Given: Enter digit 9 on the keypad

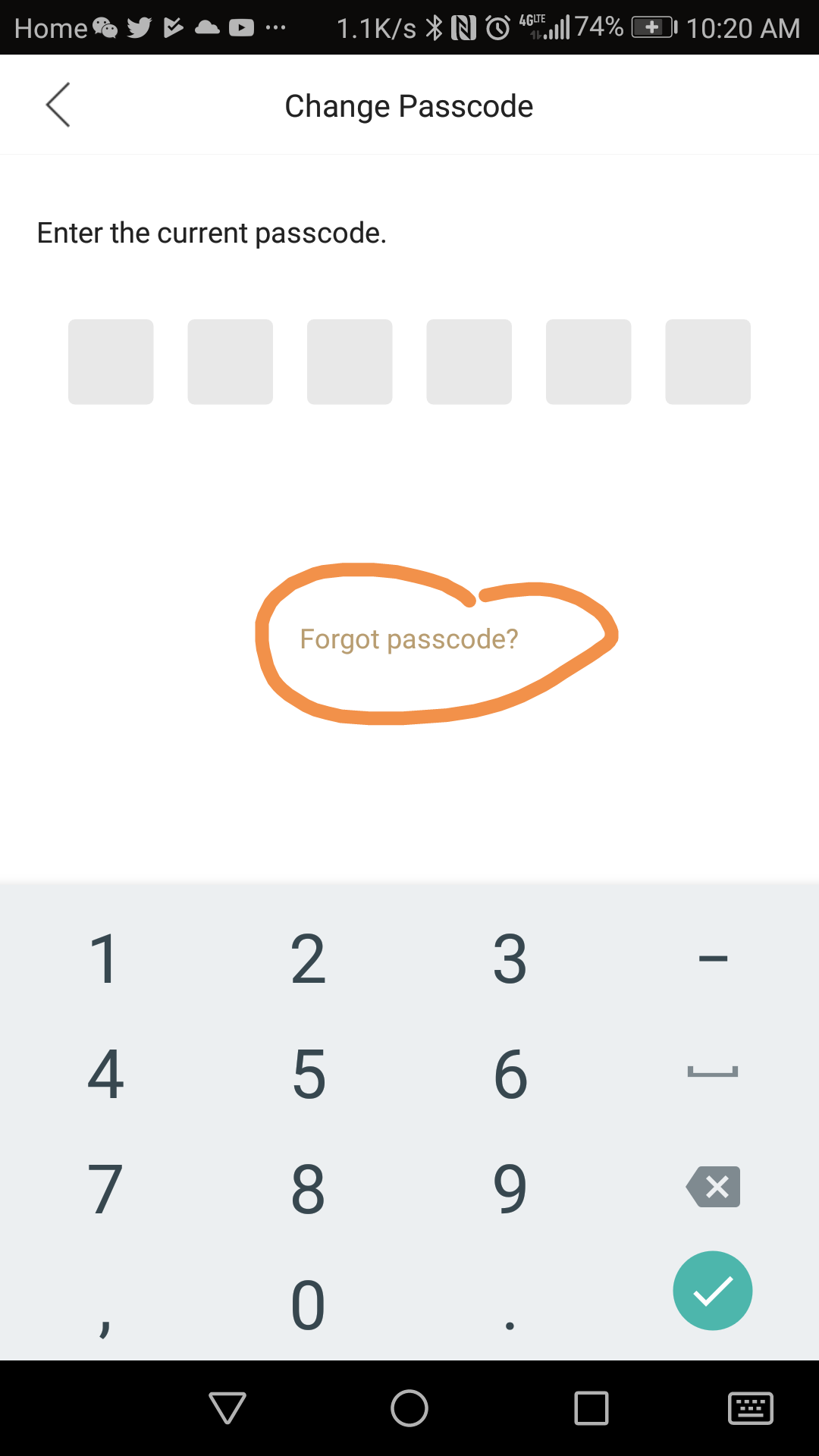Looking at the screenshot, I should click(x=510, y=1189).
